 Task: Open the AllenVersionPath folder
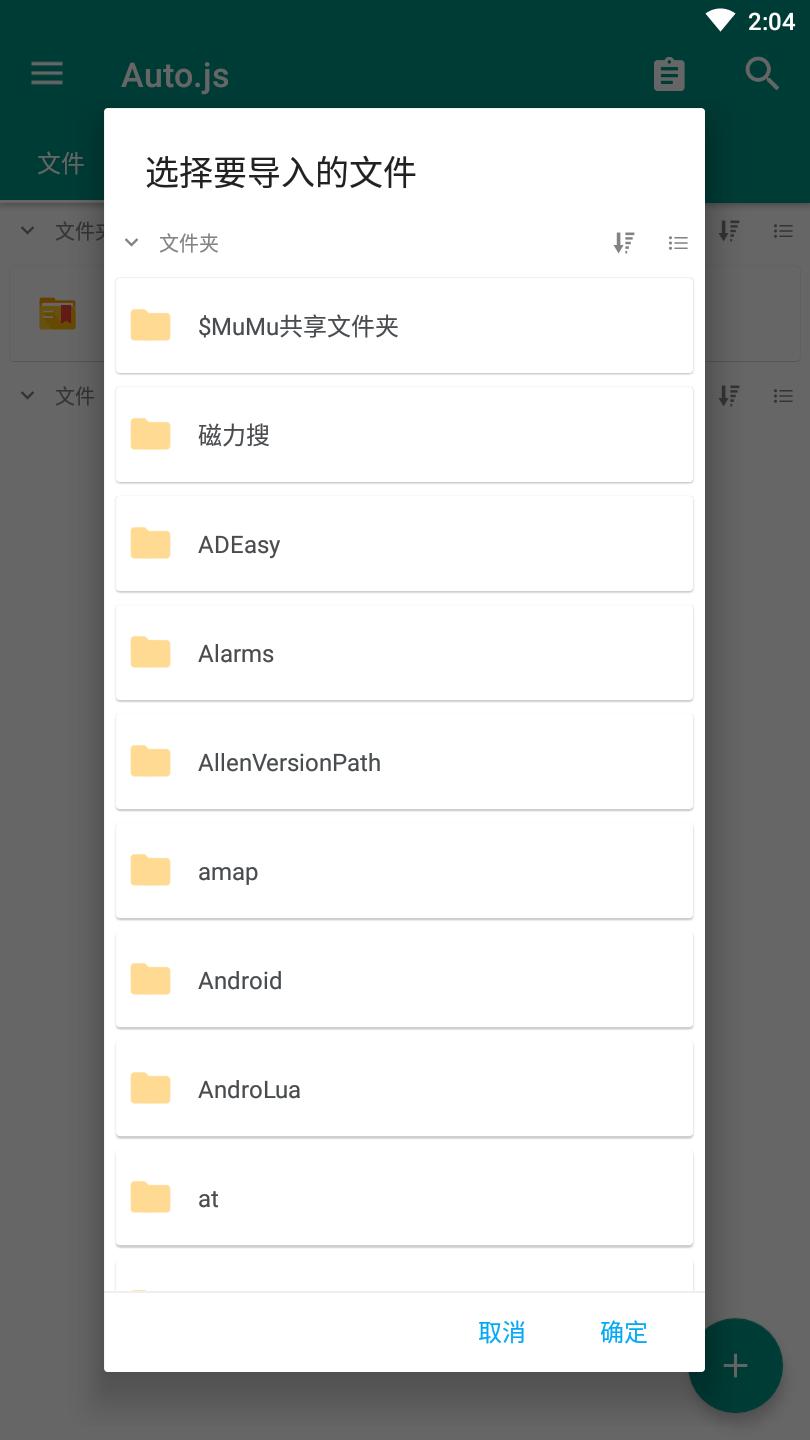[404, 762]
